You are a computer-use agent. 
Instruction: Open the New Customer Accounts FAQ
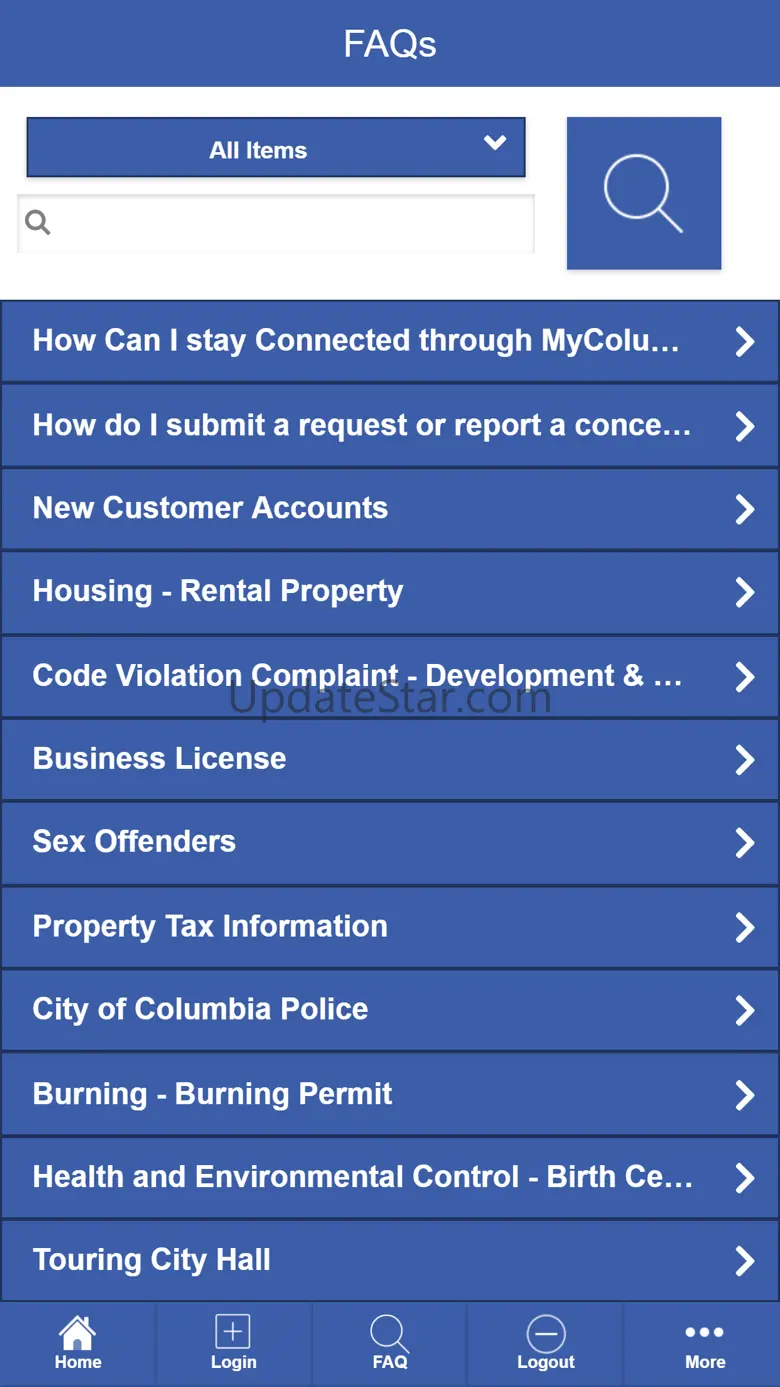pos(390,508)
